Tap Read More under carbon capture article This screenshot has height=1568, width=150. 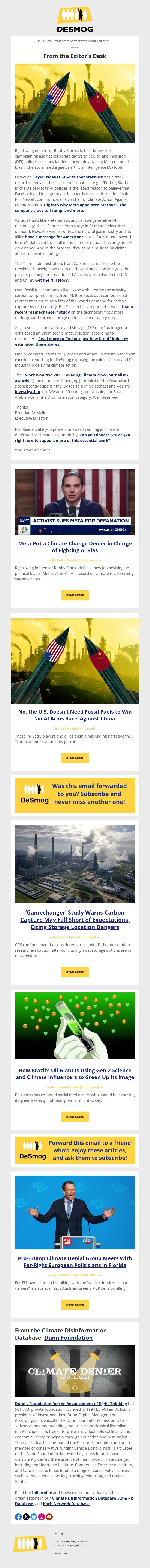75,972
